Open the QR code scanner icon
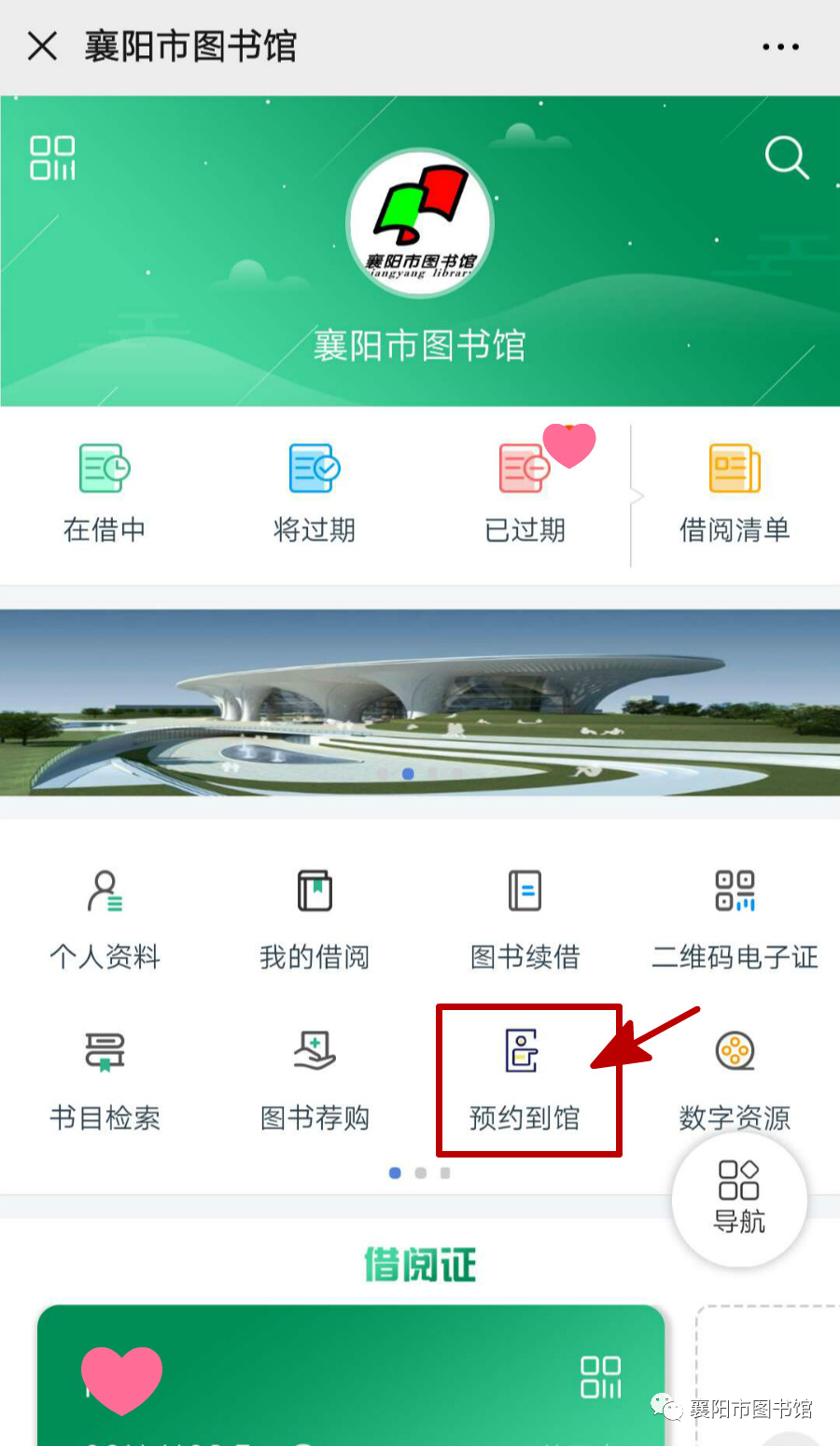Viewport: 840px width, 1446px height. point(53,158)
